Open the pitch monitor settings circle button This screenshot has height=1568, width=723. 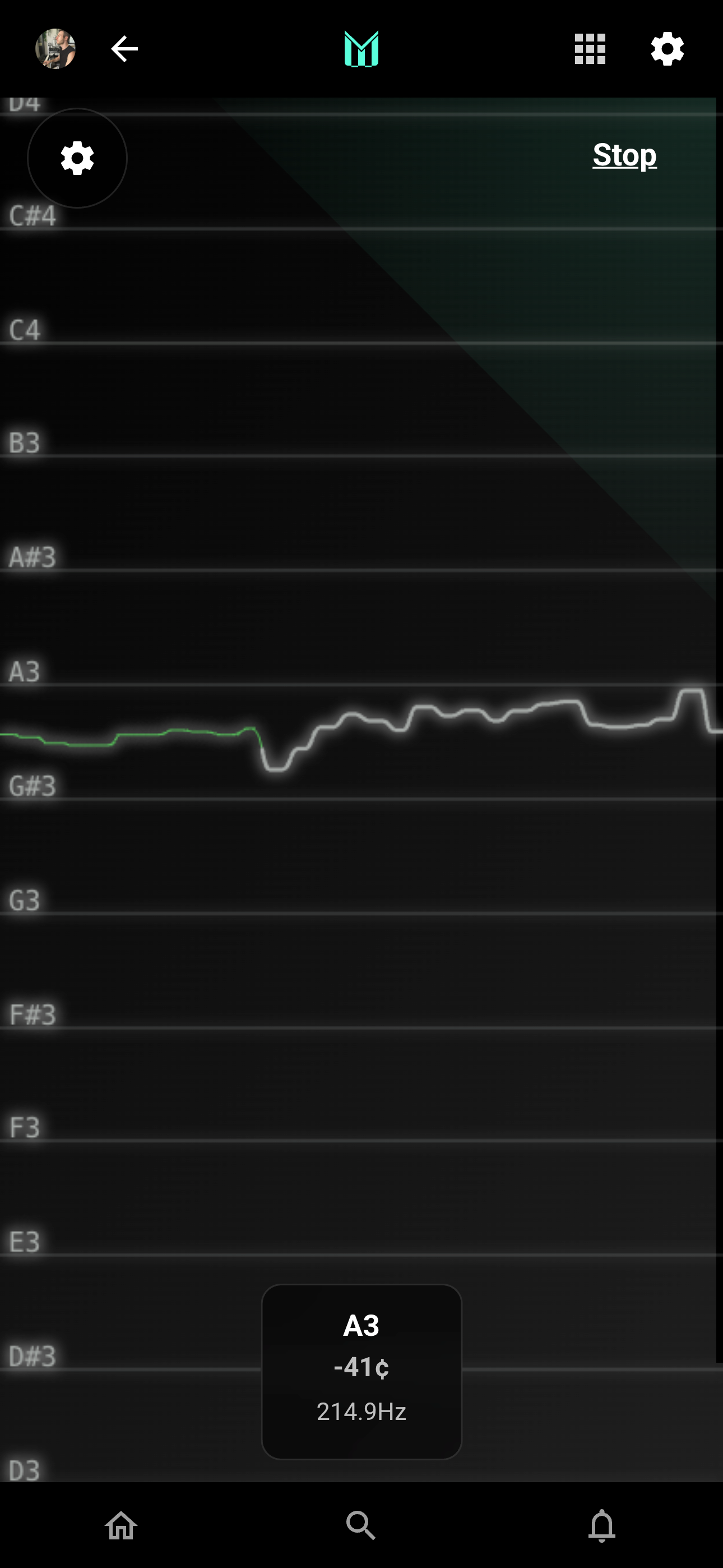click(x=77, y=158)
